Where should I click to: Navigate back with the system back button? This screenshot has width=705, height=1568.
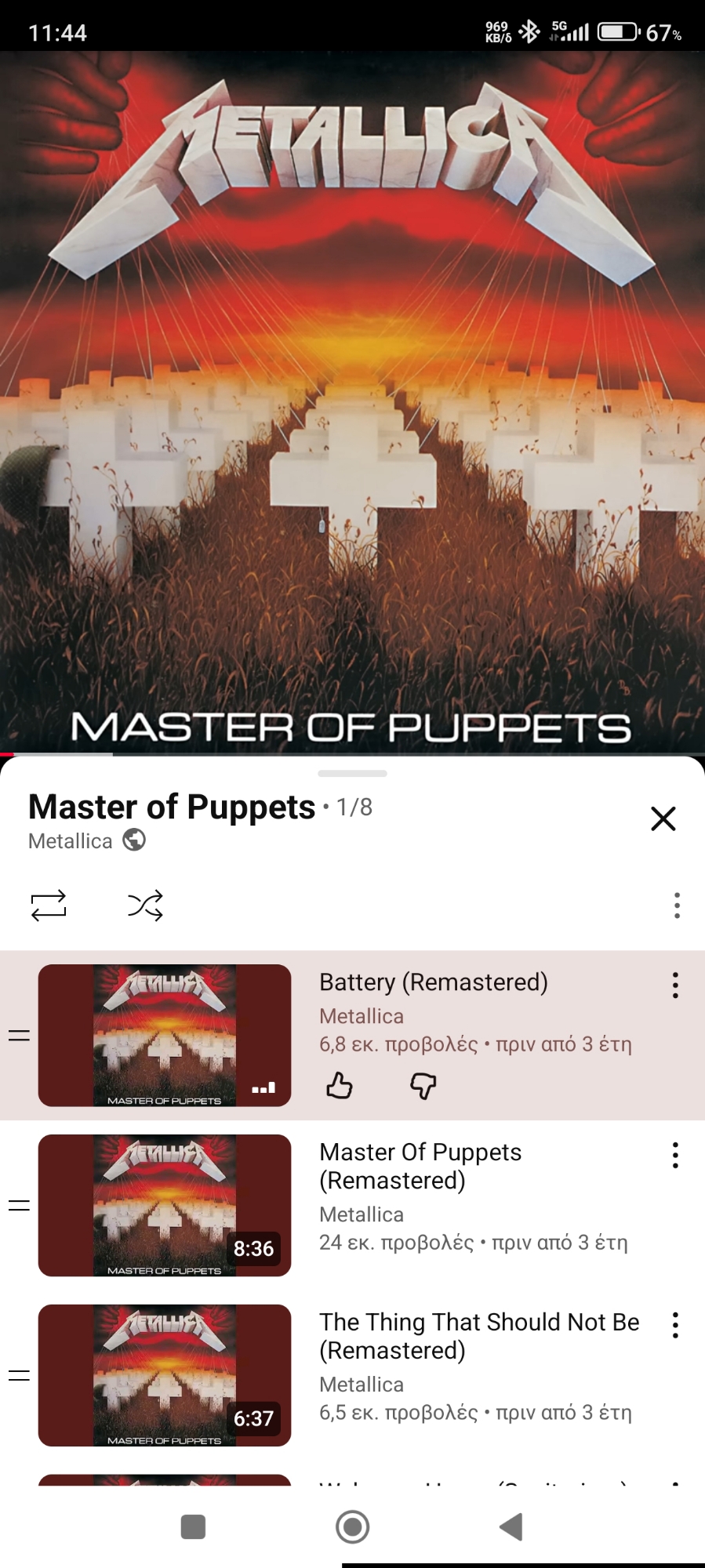coord(511,1526)
